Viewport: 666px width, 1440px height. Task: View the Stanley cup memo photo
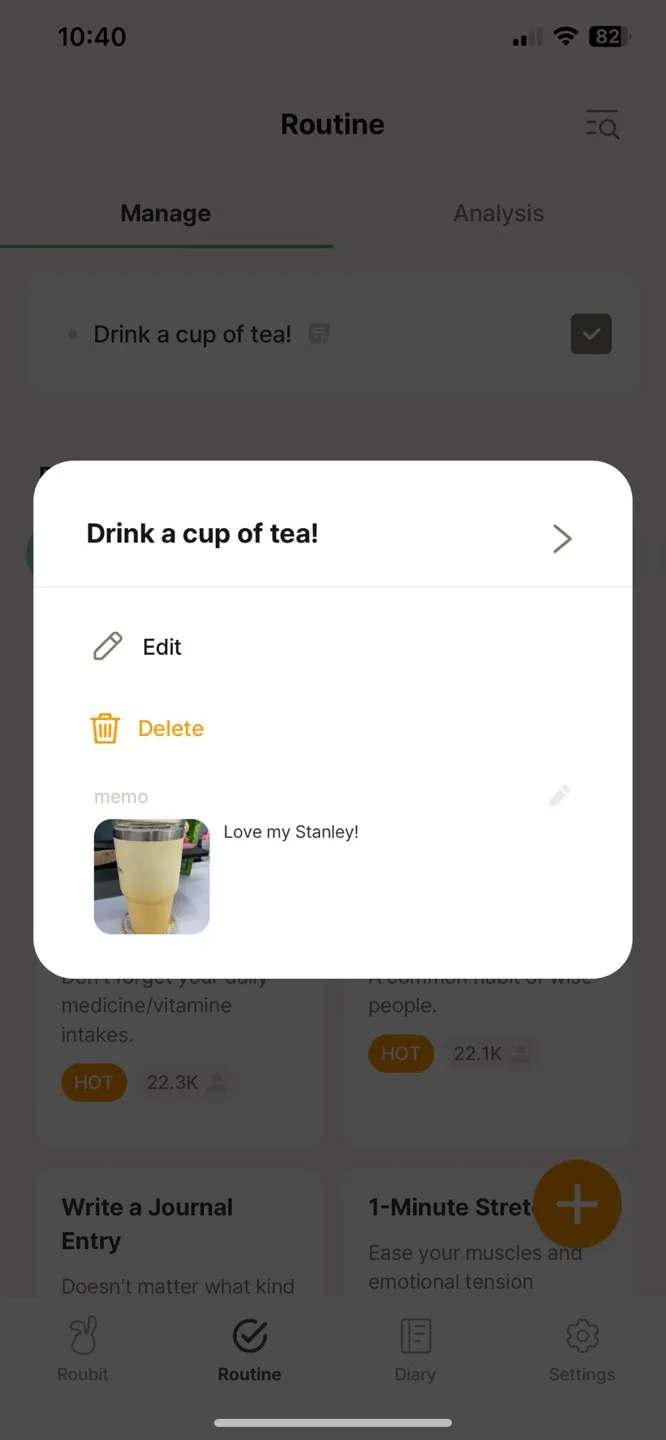tap(152, 877)
